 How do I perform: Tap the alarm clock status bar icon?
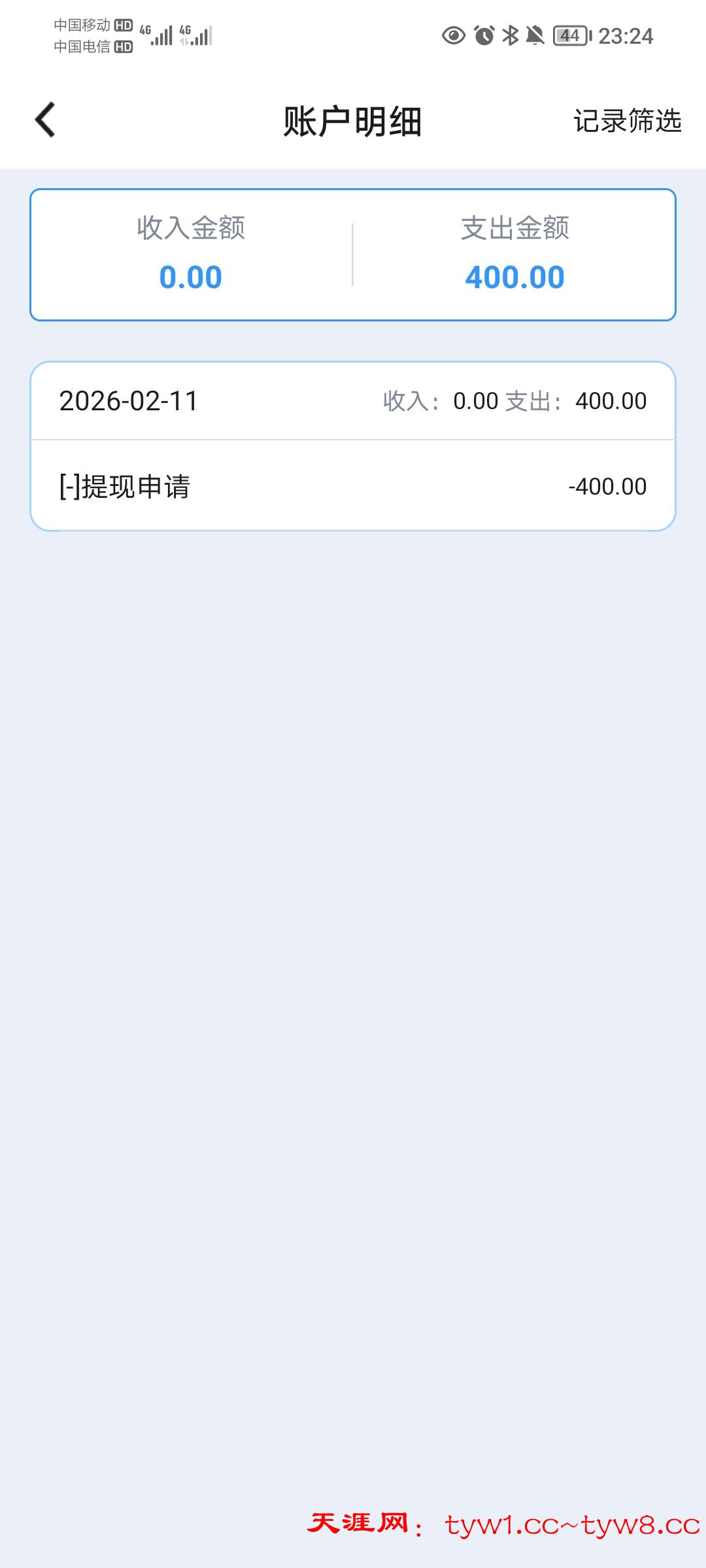[485, 36]
